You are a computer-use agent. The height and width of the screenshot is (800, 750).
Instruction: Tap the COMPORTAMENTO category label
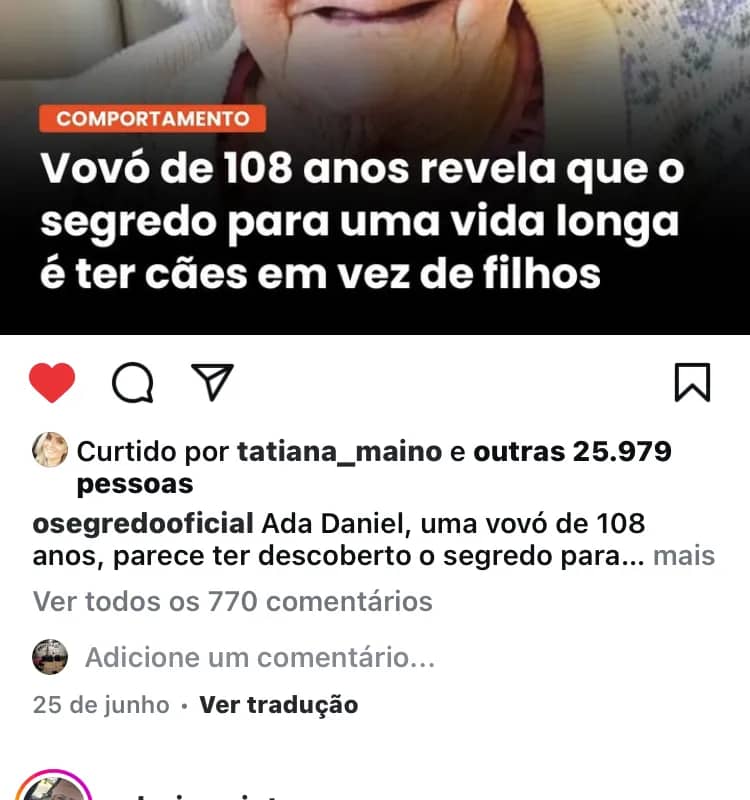pyautogui.click(x=150, y=119)
